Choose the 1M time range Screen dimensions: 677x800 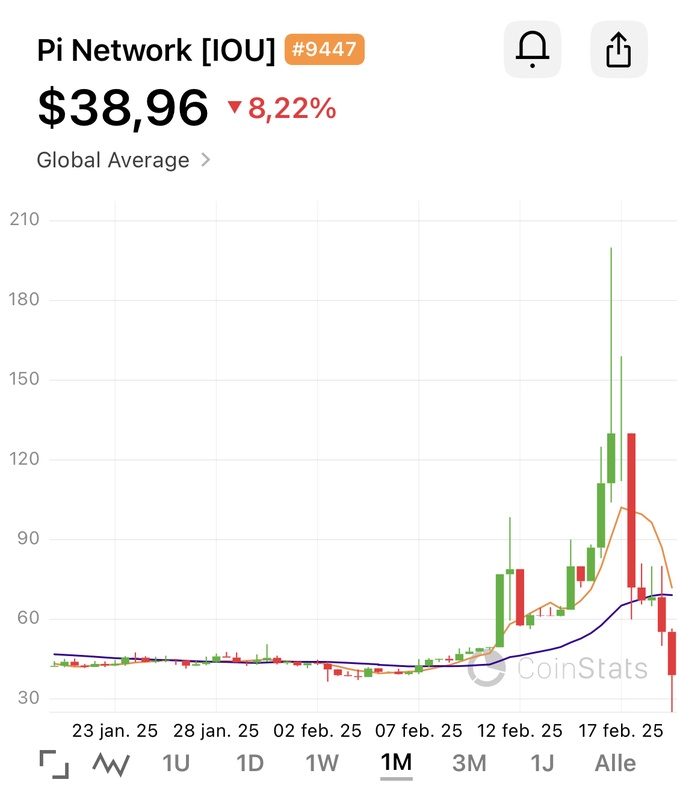pos(396,764)
